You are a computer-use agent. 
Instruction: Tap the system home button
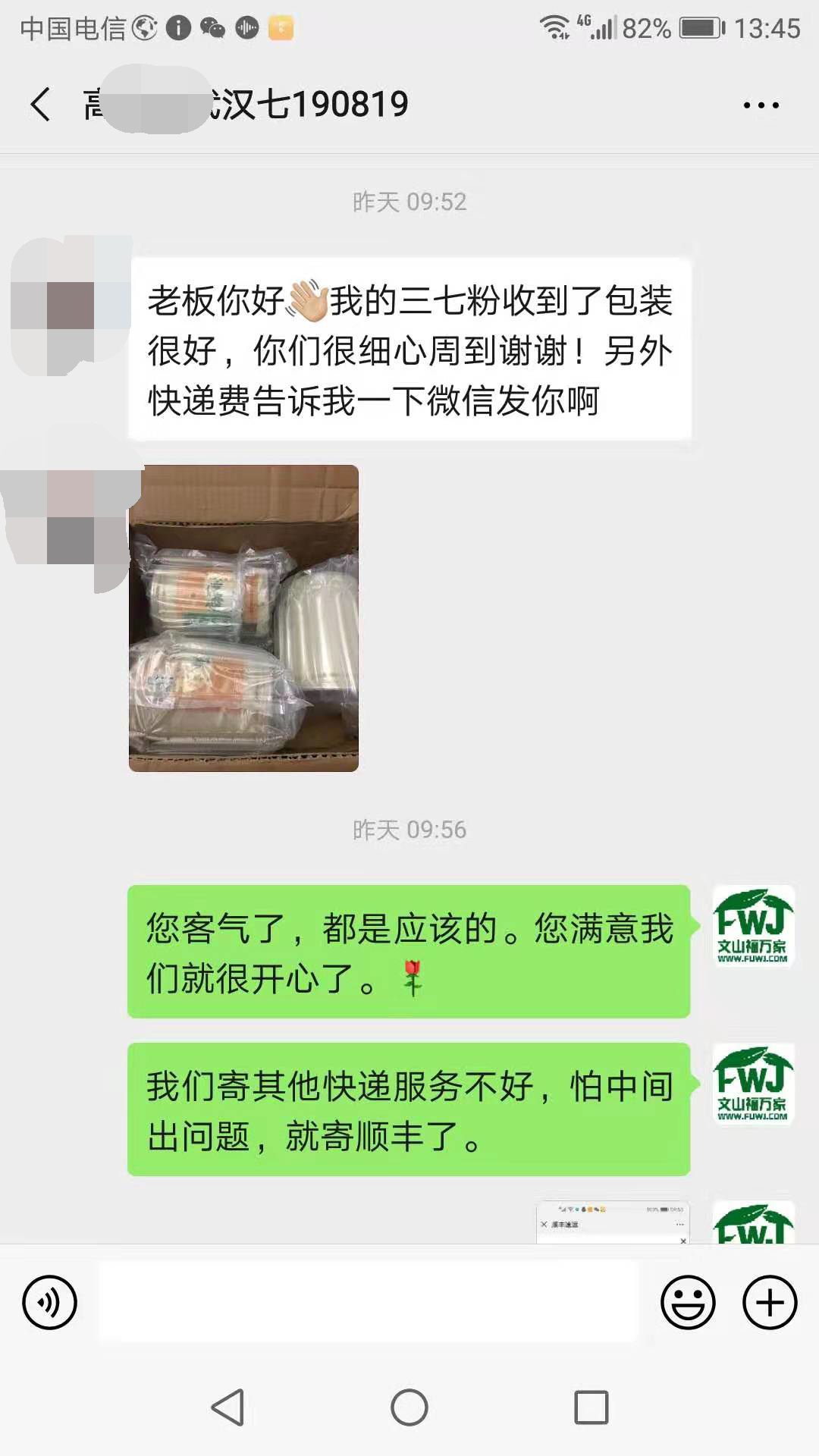coord(409,1407)
